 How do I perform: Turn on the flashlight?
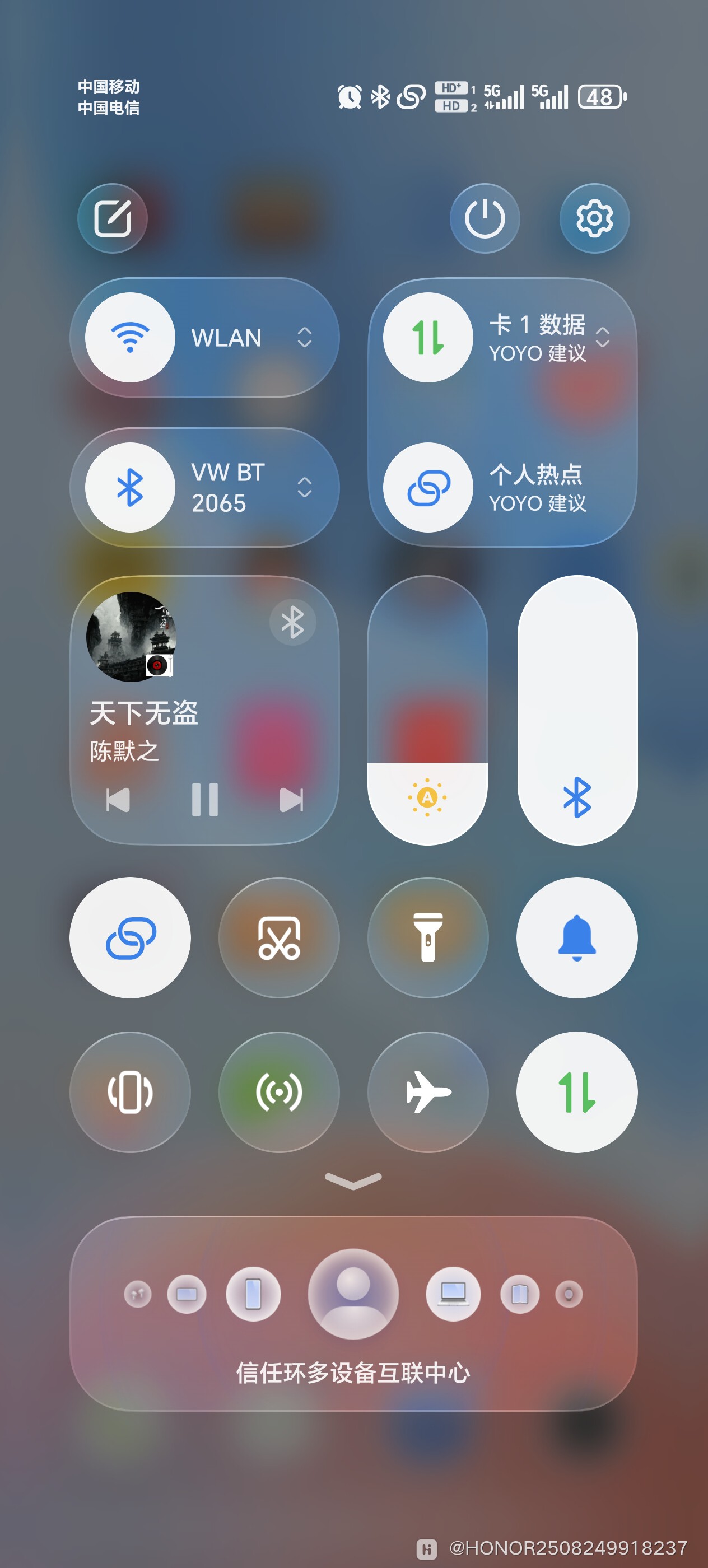[427, 937]
